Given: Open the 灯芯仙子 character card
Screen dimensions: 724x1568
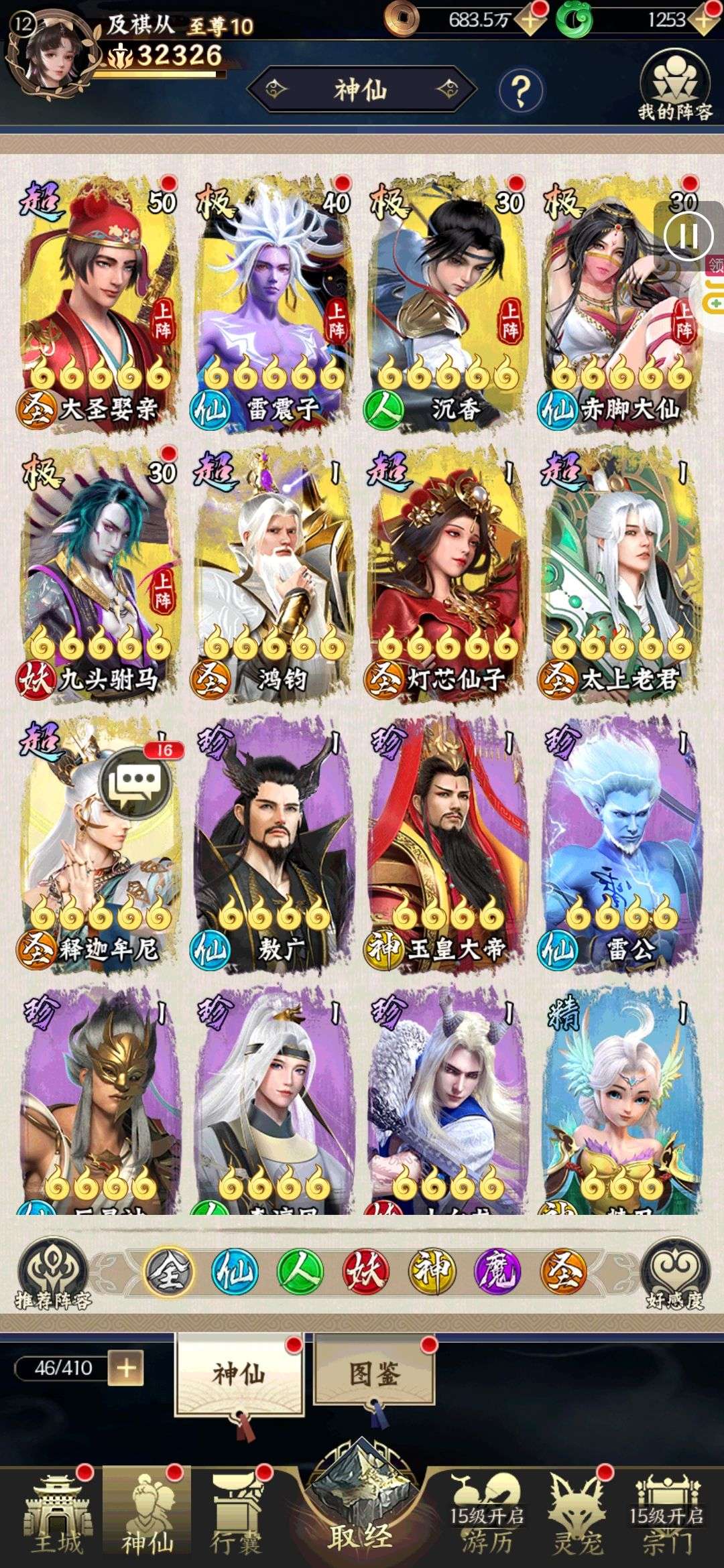Looking at the screenshot, I should [x=447, y=573].
